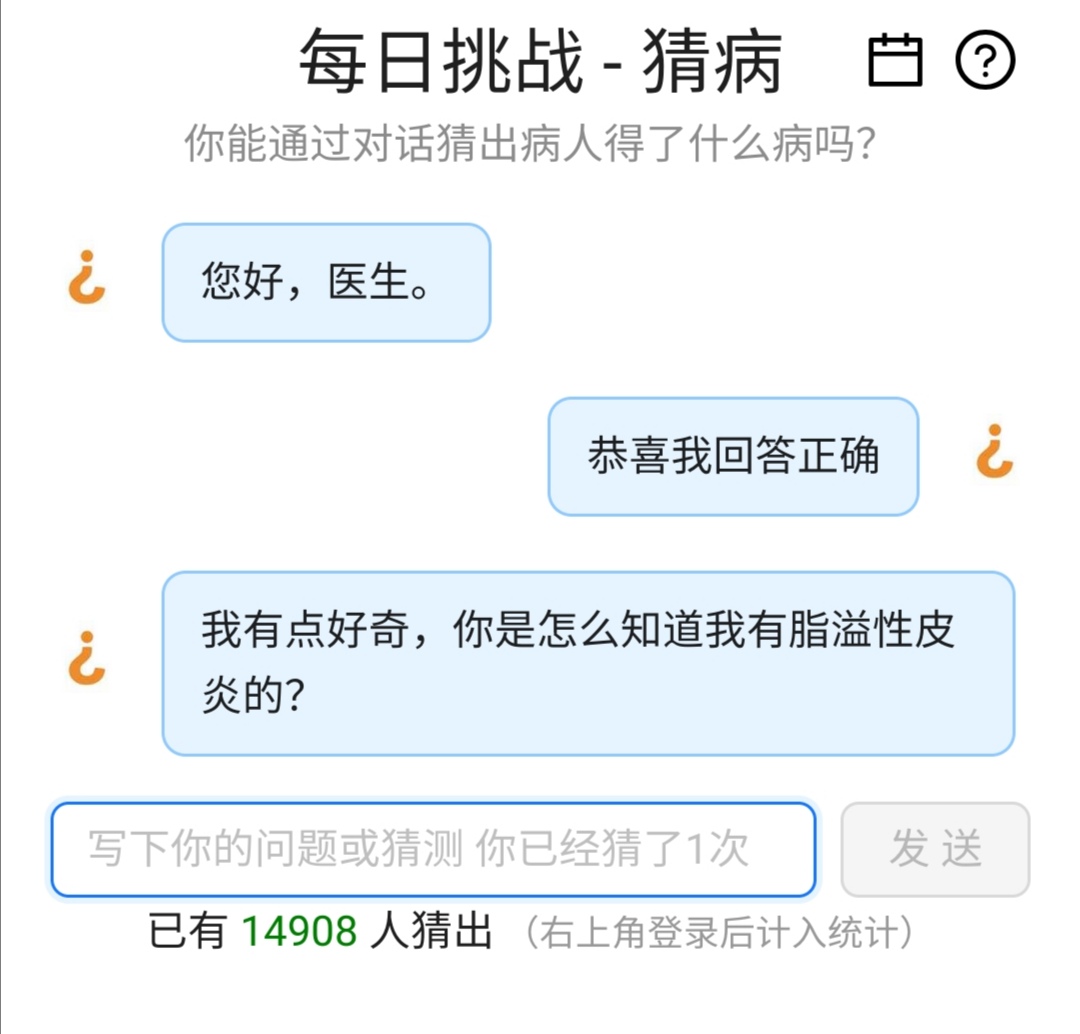Open the calendar of past challenges
This screenshot has width=1080, height=1034.
coord(893,62)
